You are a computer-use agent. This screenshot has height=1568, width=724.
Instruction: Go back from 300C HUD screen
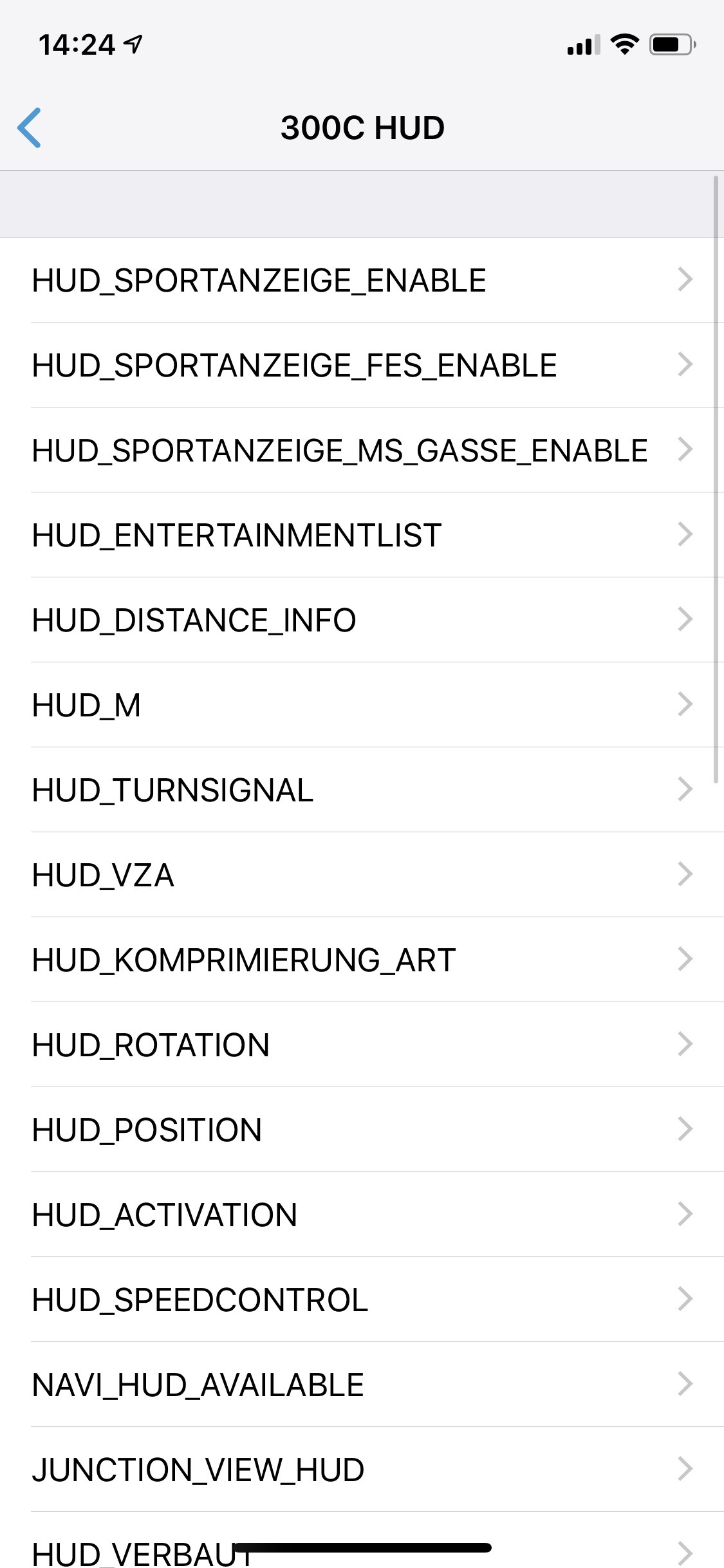[x=30, y=127]
